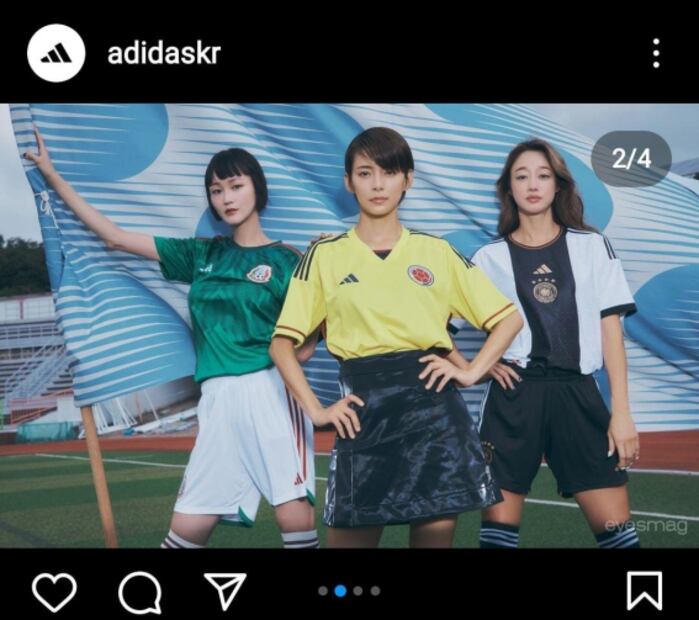Open the adidaskr username link
The height and width of the screenshot is (620, 699).
click(163, 53)
